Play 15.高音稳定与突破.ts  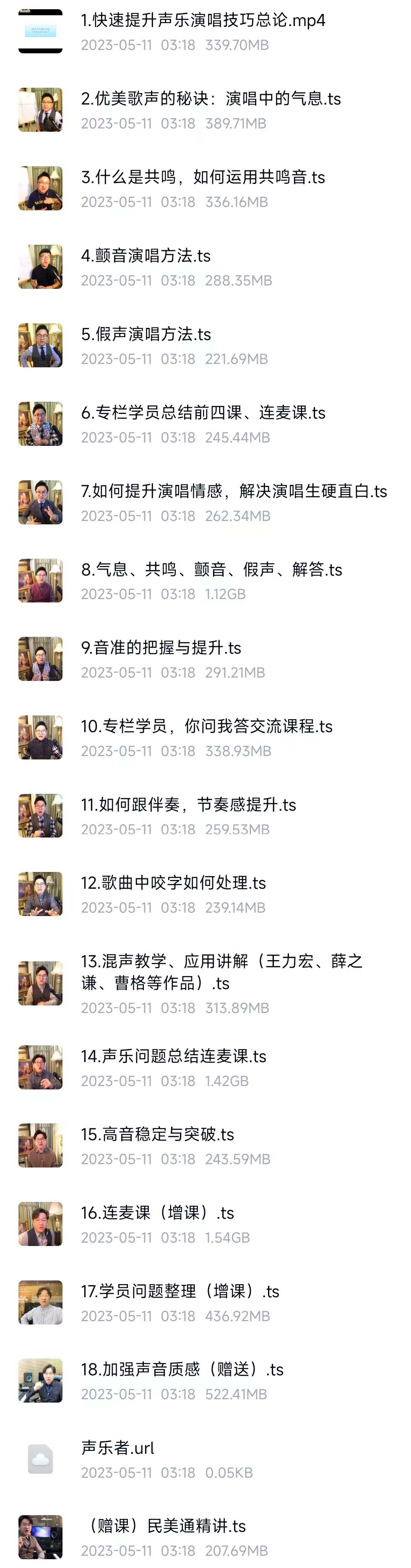coord(157,1135)
